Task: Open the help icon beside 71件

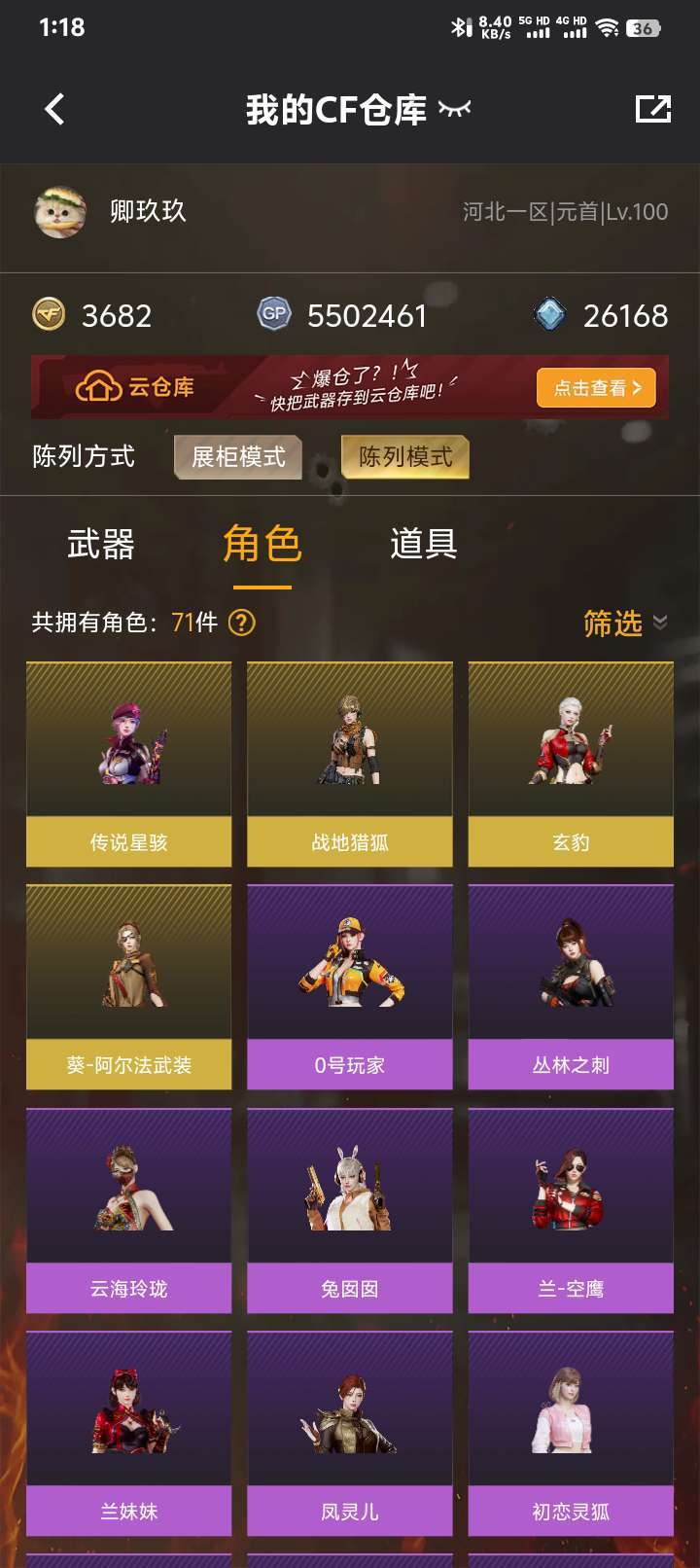Action: (241, 623)
